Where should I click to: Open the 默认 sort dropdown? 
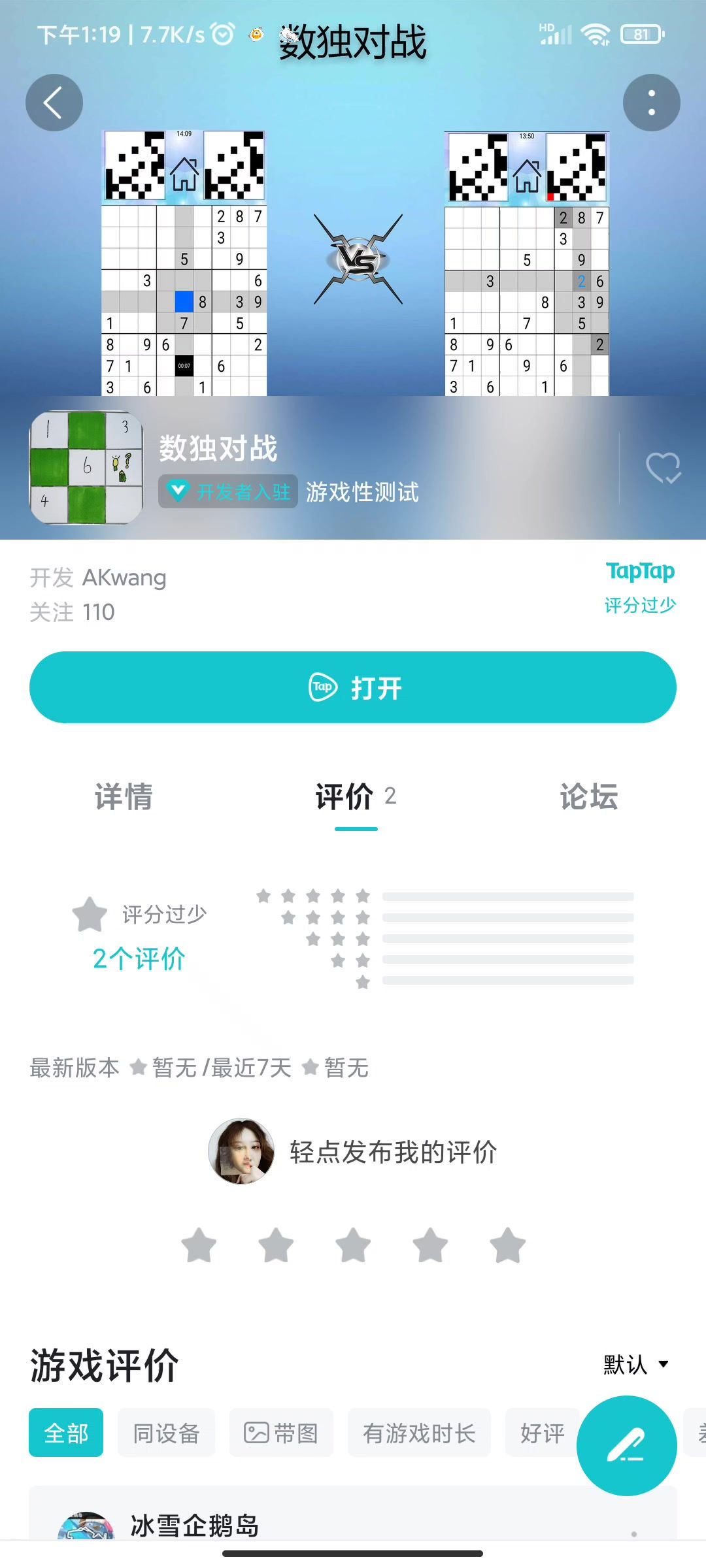(x=635, y=1364)
